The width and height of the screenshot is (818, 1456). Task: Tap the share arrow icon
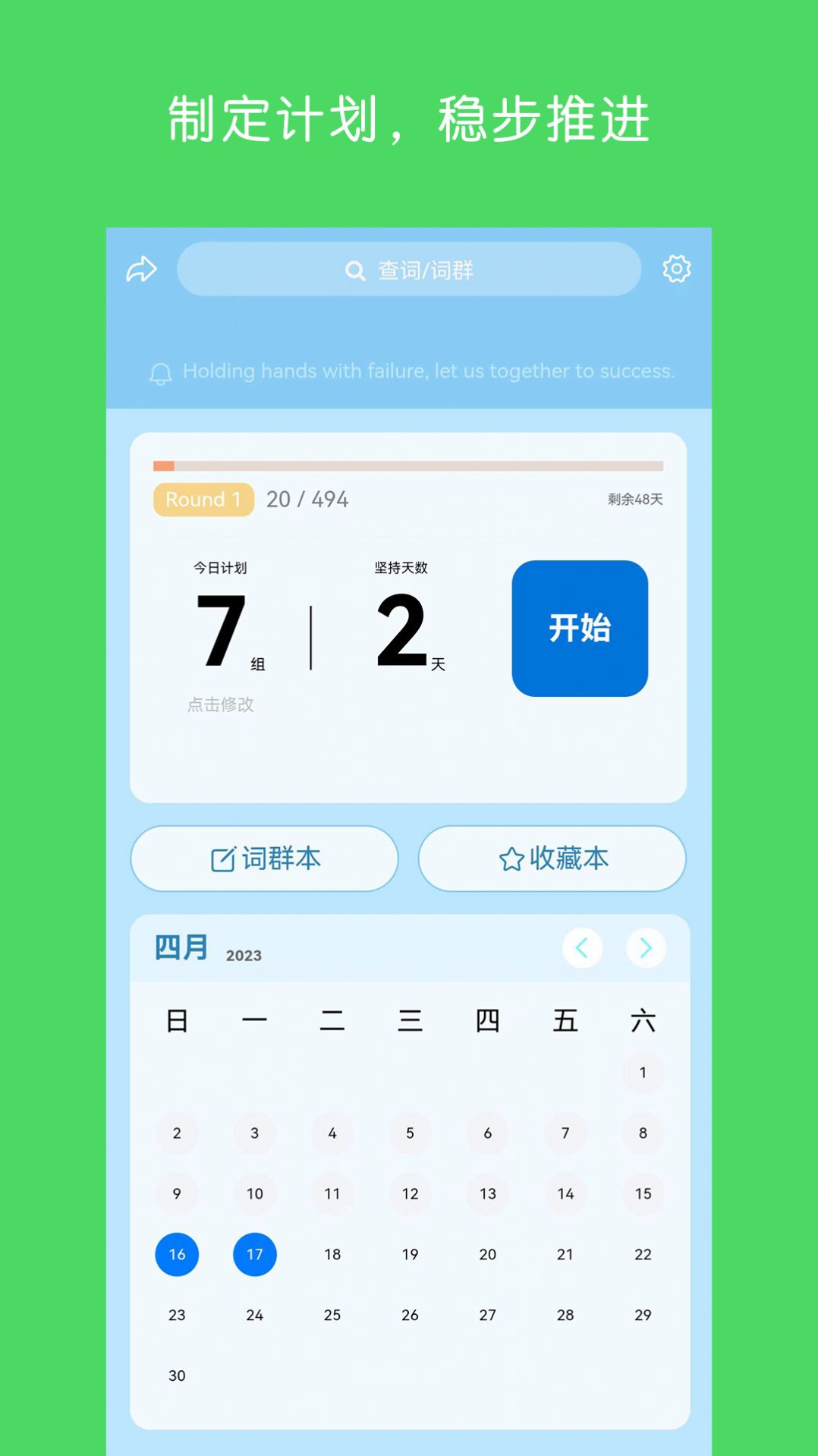click(x=141, y=269)
